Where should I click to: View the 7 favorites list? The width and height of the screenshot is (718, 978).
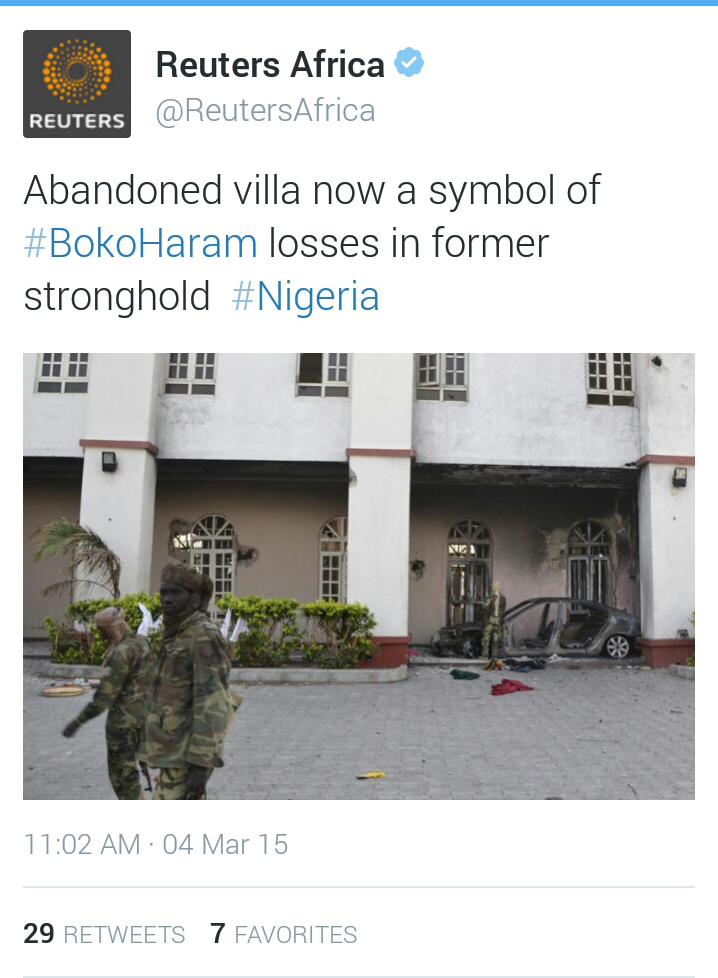283,934
